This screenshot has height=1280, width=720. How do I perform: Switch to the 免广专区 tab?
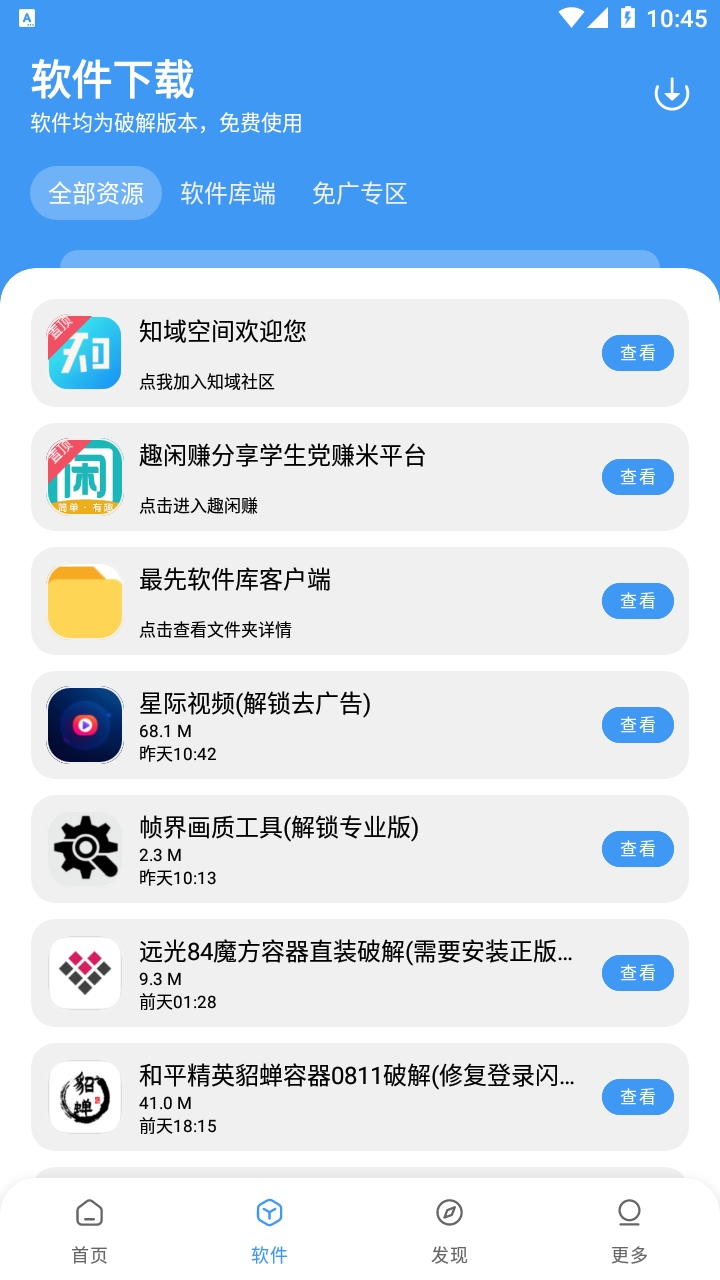coord(360,193)
